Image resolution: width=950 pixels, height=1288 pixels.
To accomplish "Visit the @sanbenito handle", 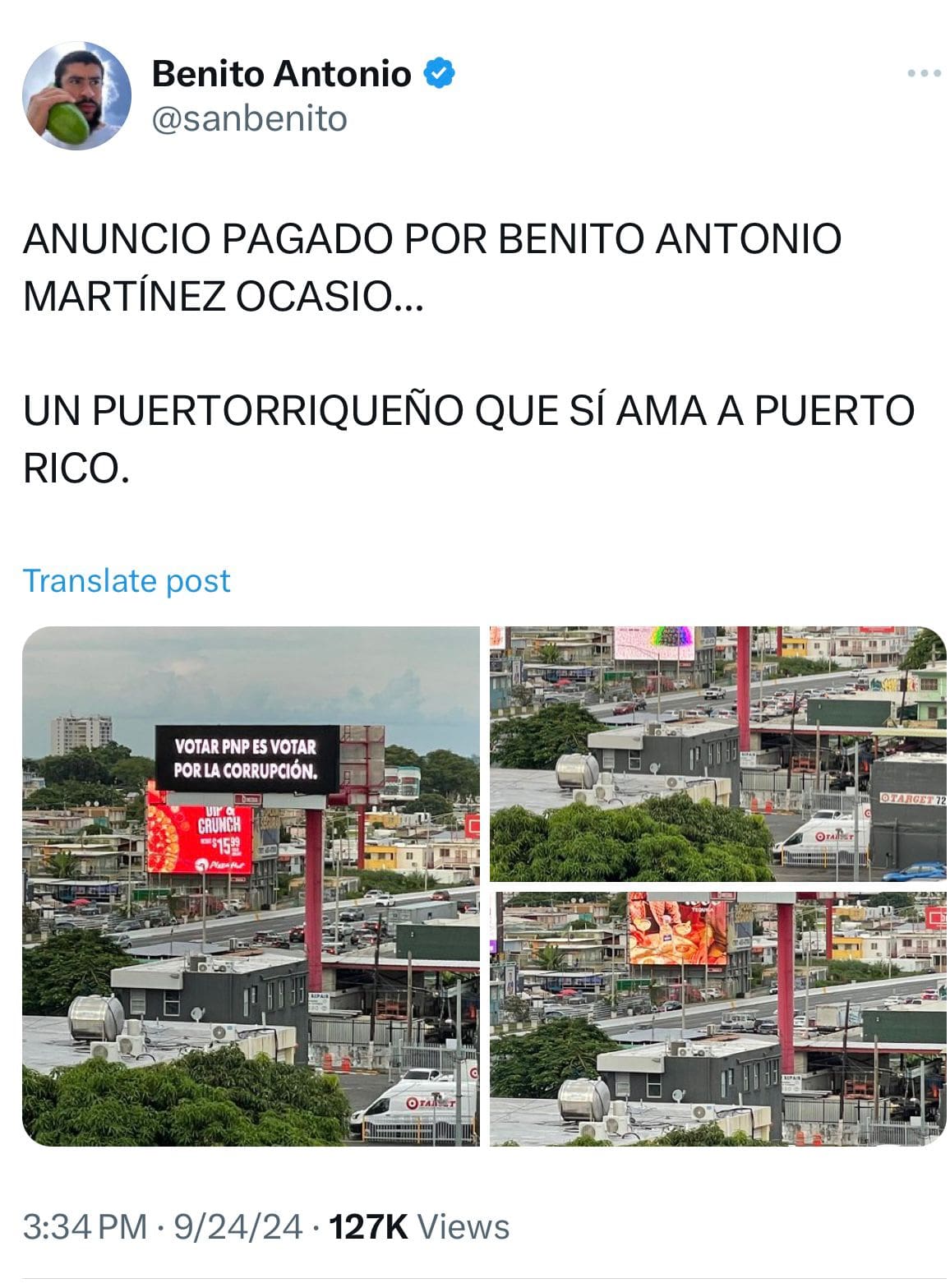I will coord(250,119).
